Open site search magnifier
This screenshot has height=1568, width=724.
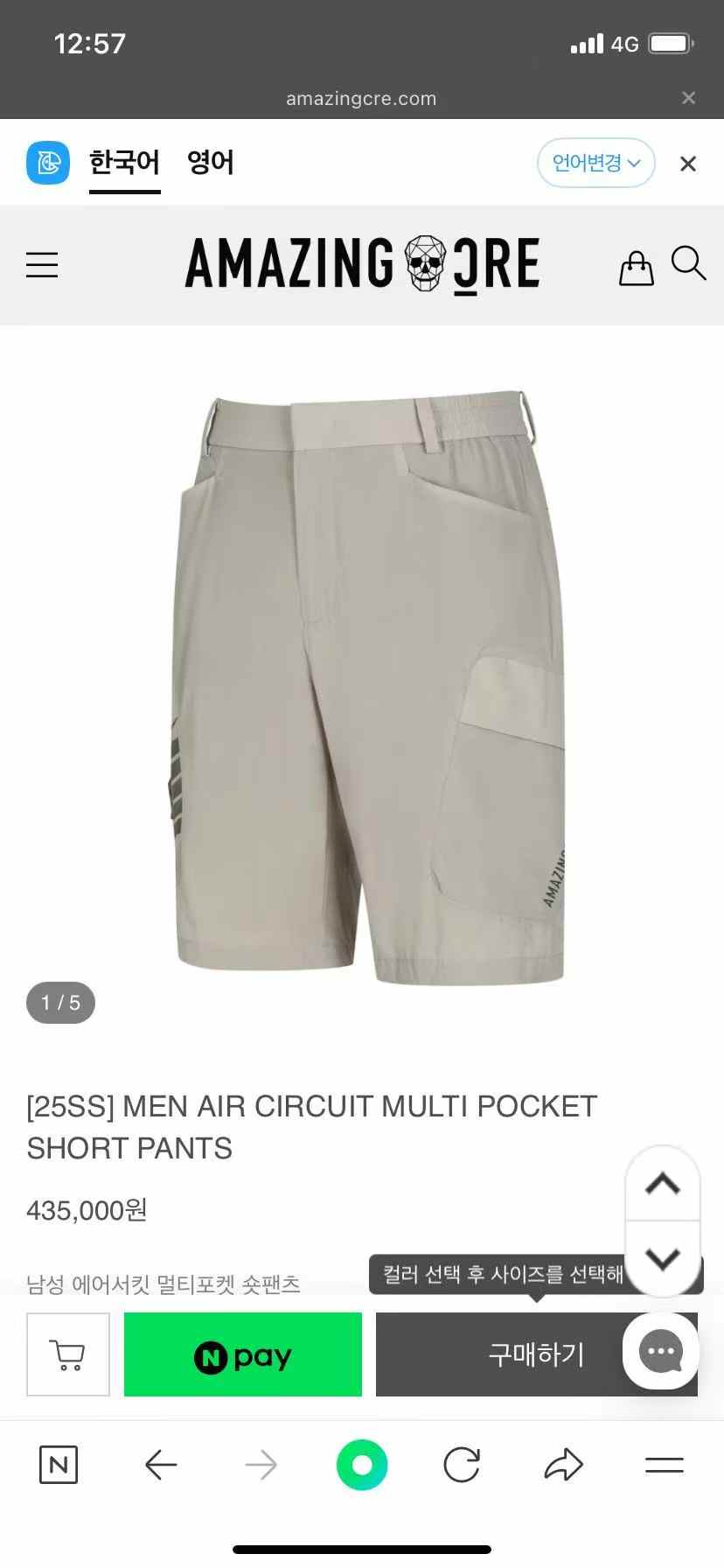[x=688, y=263]
